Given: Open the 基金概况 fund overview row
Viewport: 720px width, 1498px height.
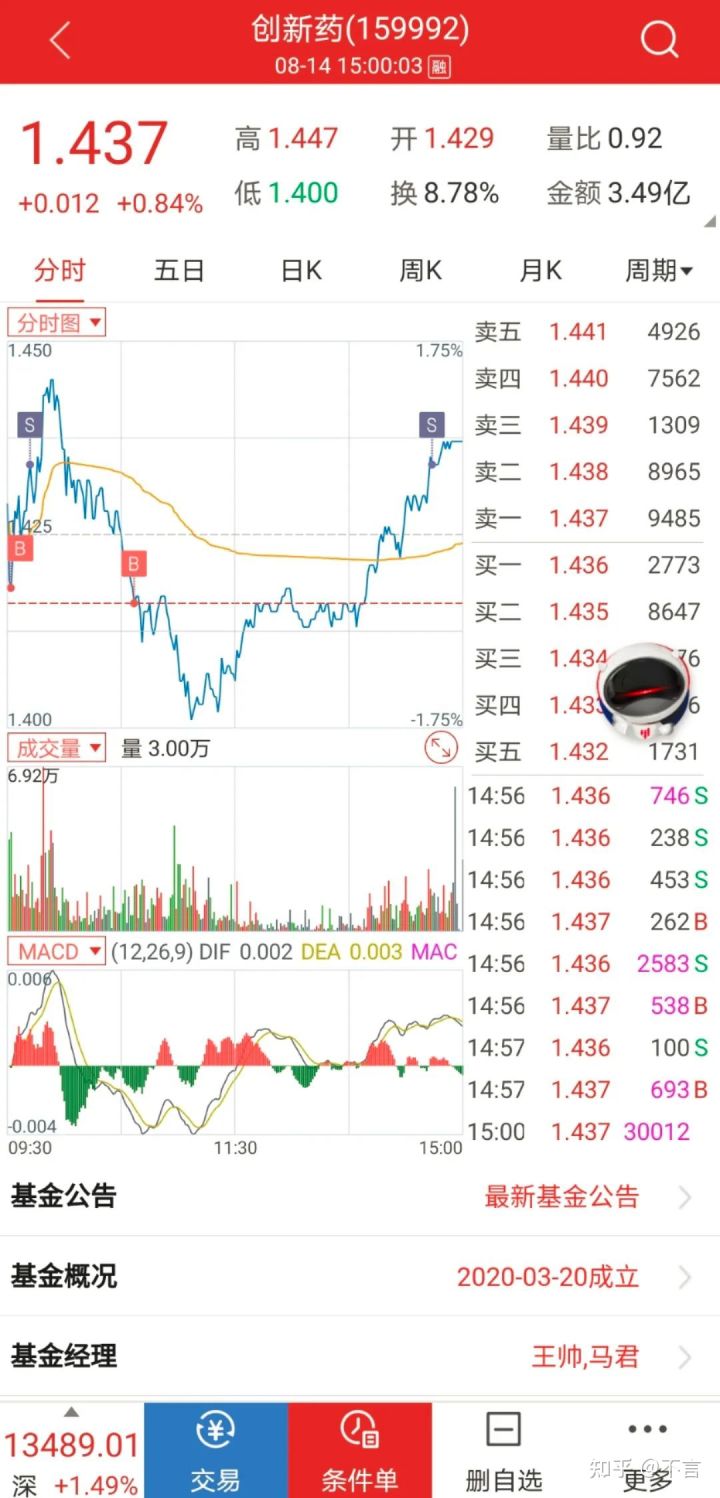Looking at the screenshot, I should [360, 1276].
